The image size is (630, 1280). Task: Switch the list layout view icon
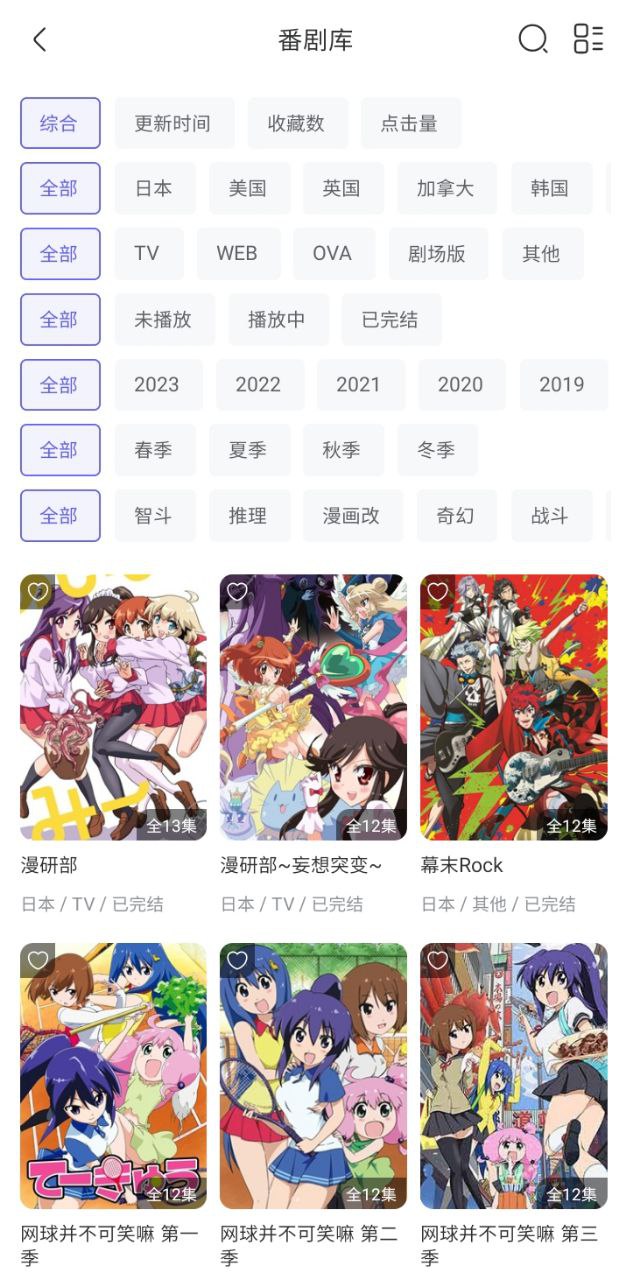pyautogui.click(x=588, y=39)
